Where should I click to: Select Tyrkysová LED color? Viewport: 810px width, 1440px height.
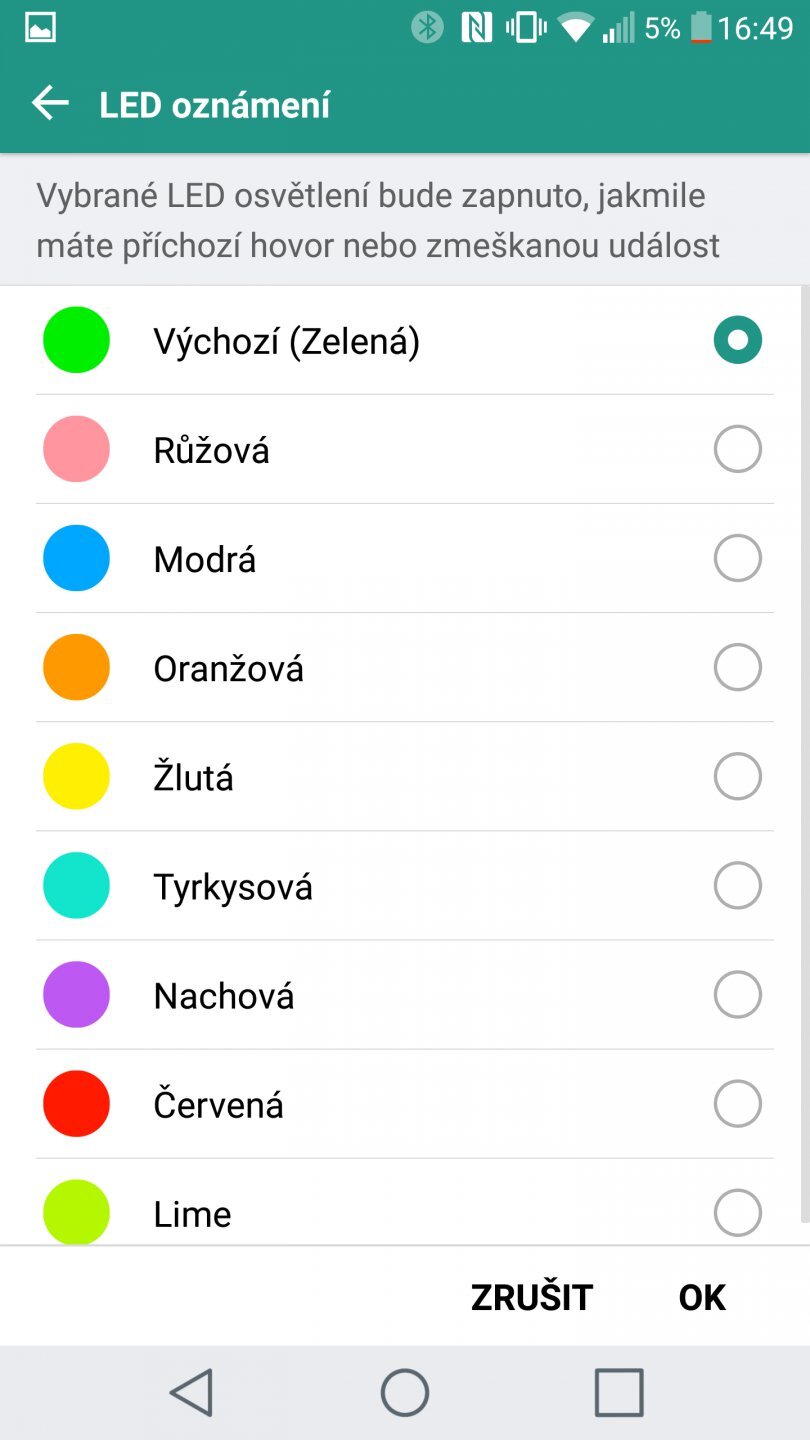[x=737, y=886]
